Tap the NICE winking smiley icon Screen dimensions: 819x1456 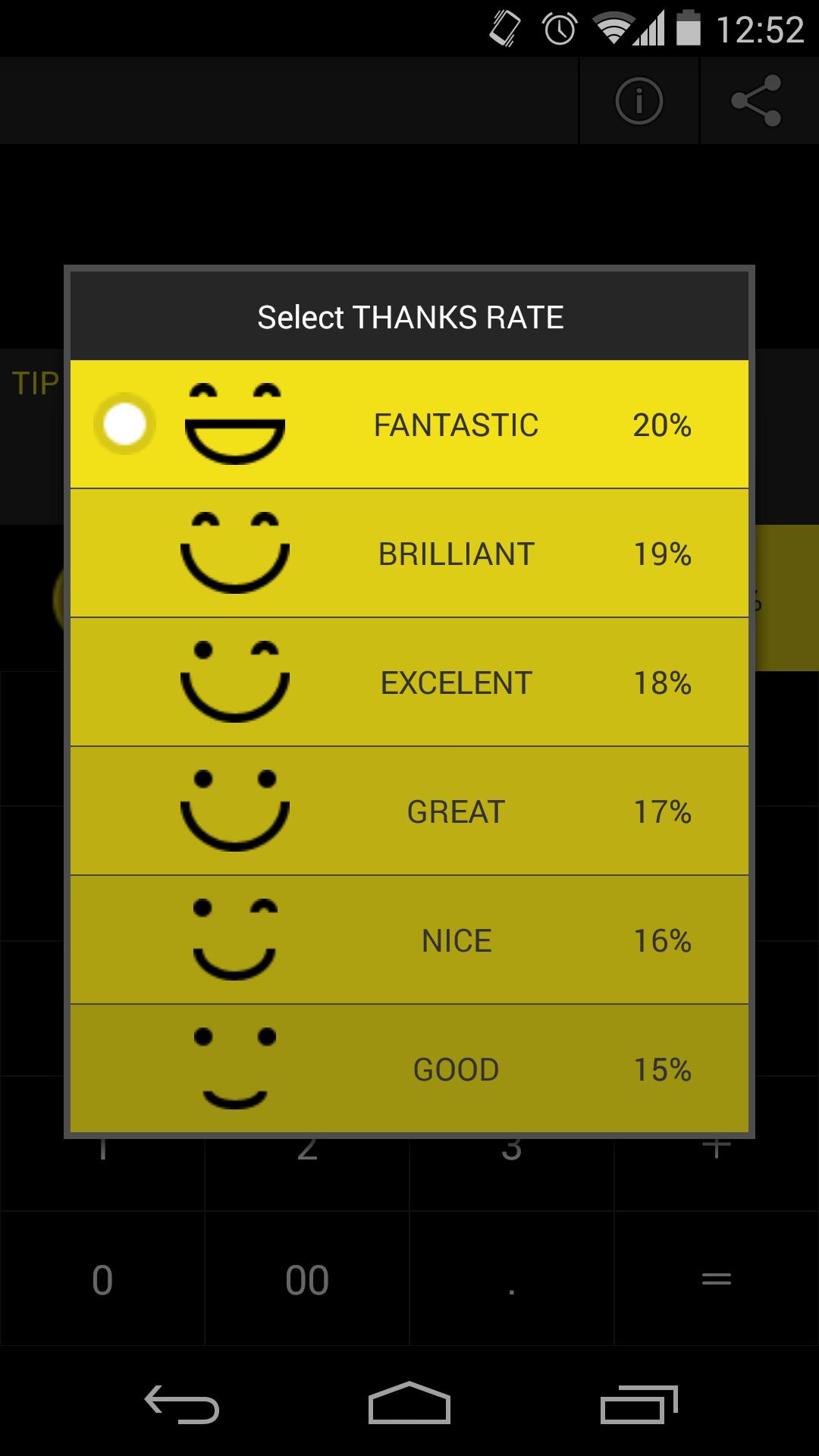(234, 940)
